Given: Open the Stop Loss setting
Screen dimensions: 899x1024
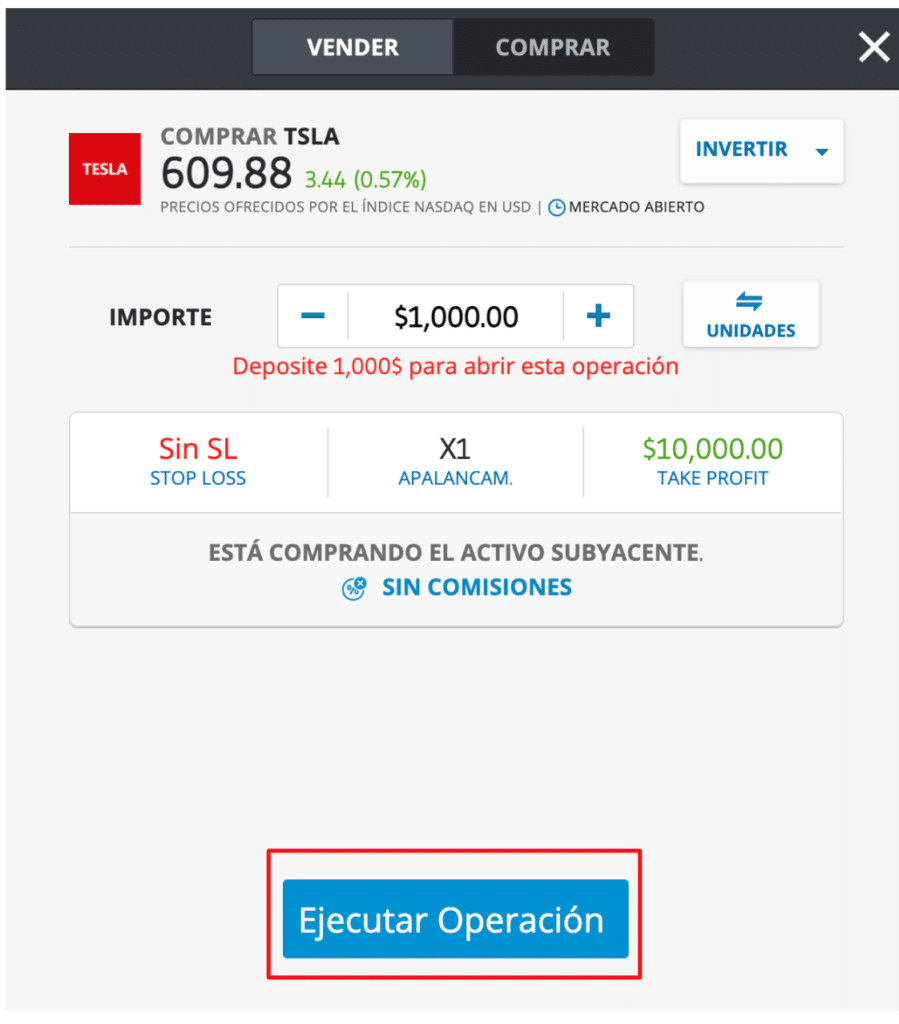Looking at the screenshot, I should [x=198, y=461].
